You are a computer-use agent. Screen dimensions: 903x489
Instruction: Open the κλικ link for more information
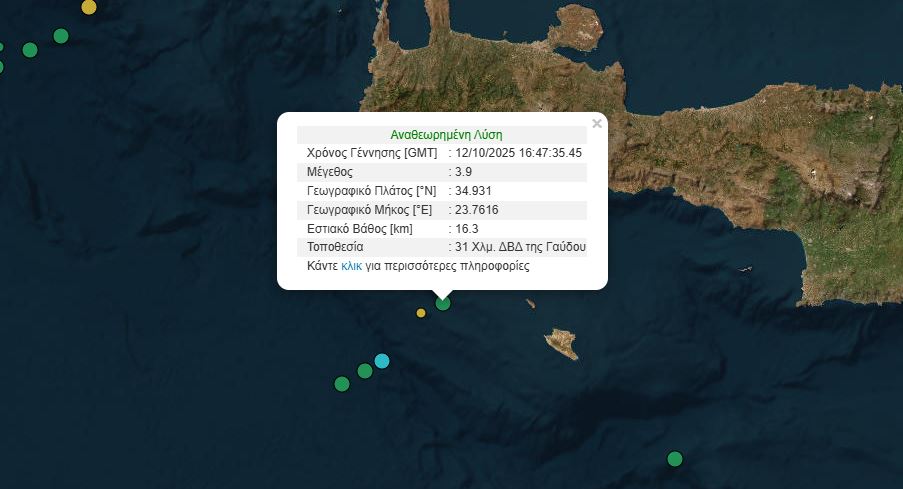(351, 267)
